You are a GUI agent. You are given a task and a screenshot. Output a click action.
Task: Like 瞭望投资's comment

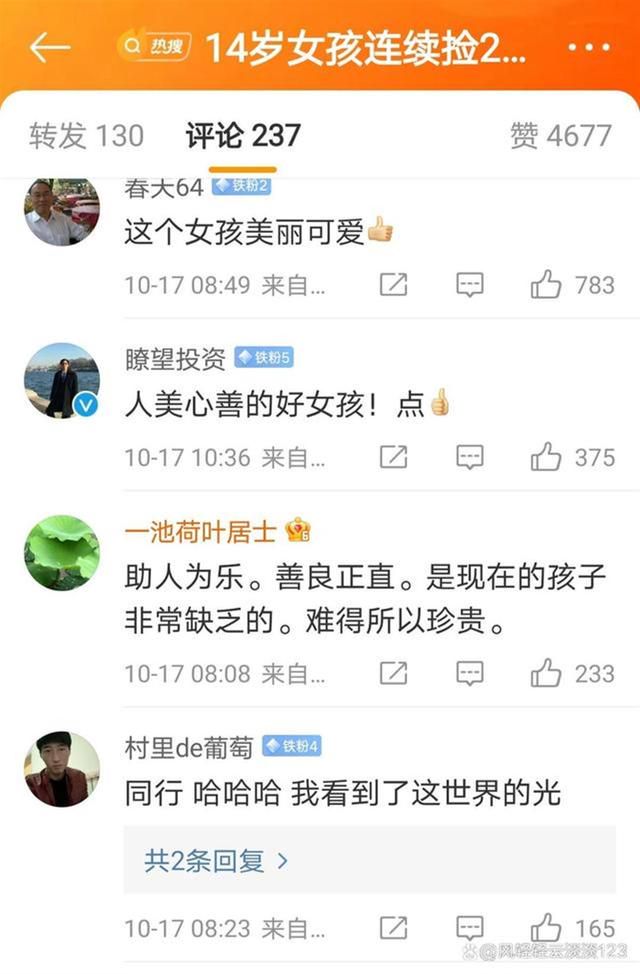tap(546, 458)
